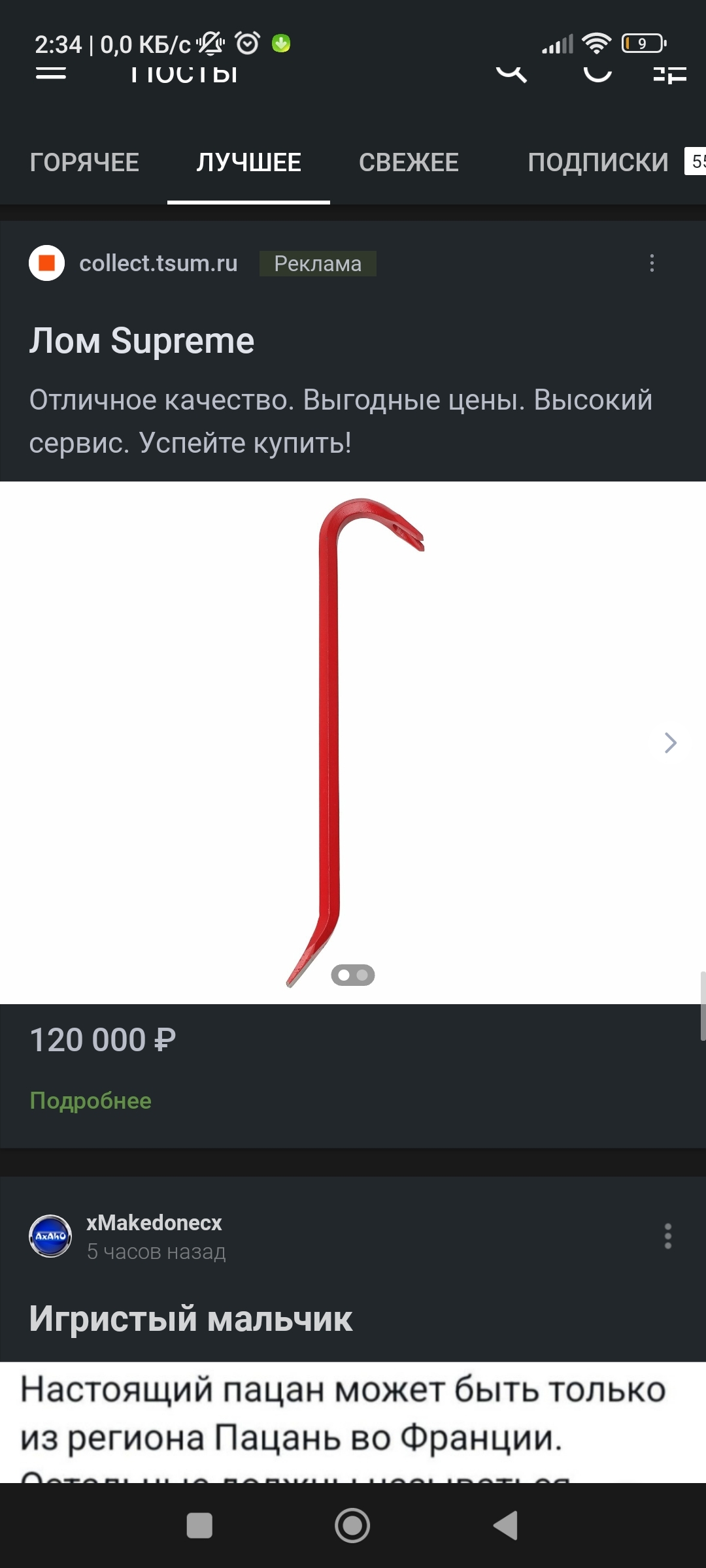This screenshot has width=706, height=1568.
Task: Switch to the ГОРЯЧЕЕ tab
Action: click(84, 162)
